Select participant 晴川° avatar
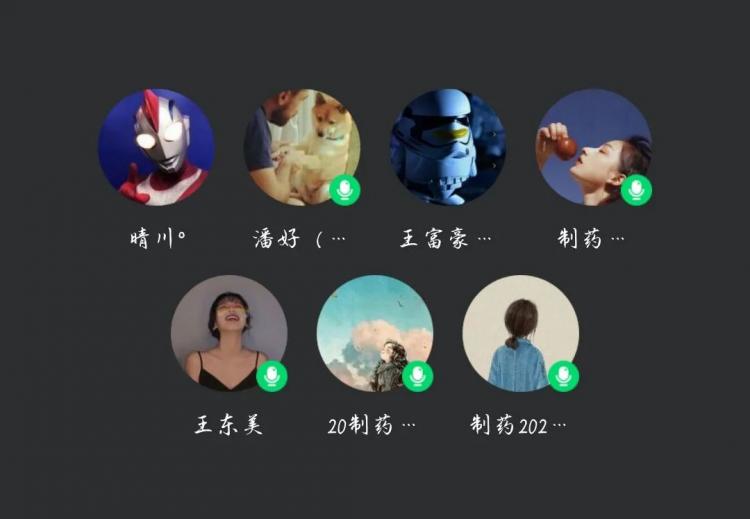The width and height of the screenshot is (750, 519). [x=155, y=147]
